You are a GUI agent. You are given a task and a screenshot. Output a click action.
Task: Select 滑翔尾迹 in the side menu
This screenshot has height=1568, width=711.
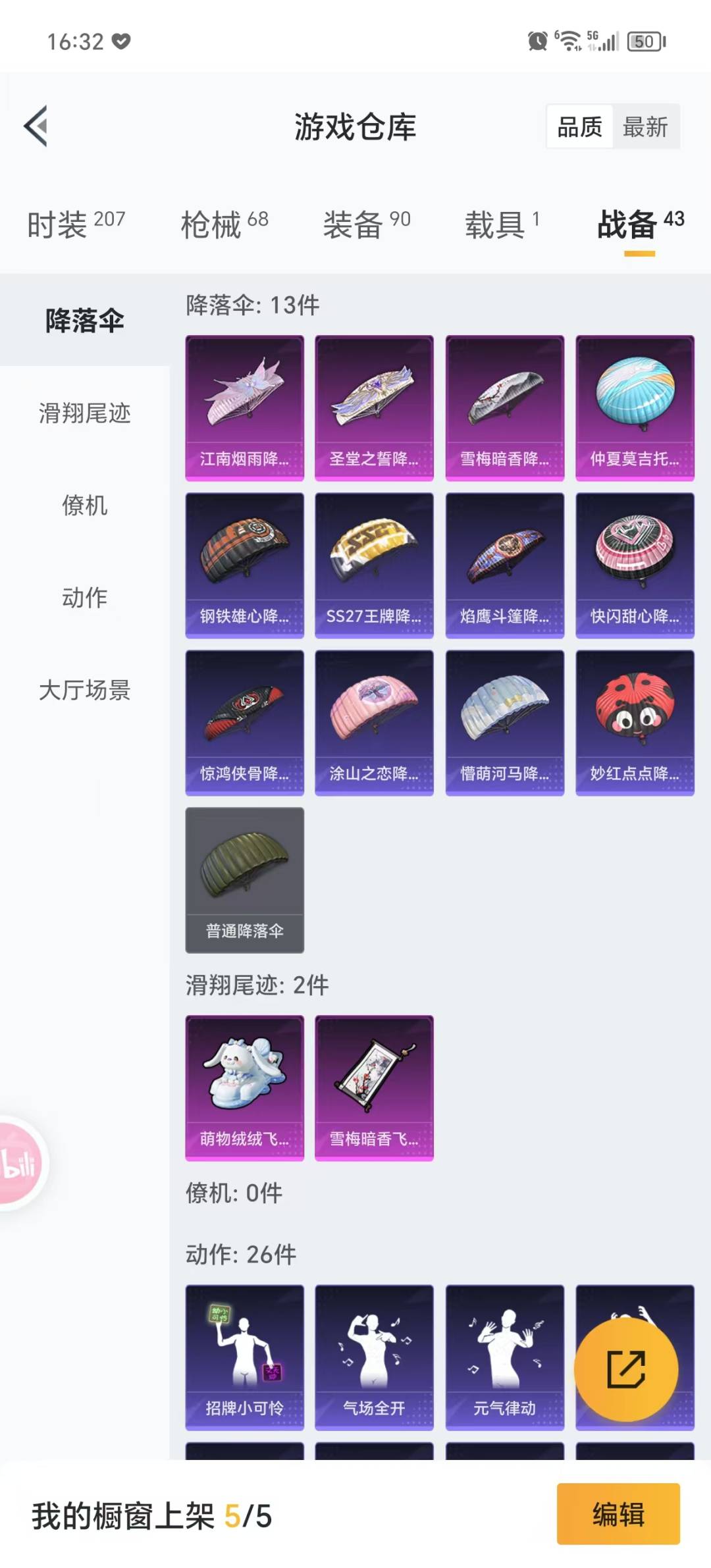[x=84, y=413]
